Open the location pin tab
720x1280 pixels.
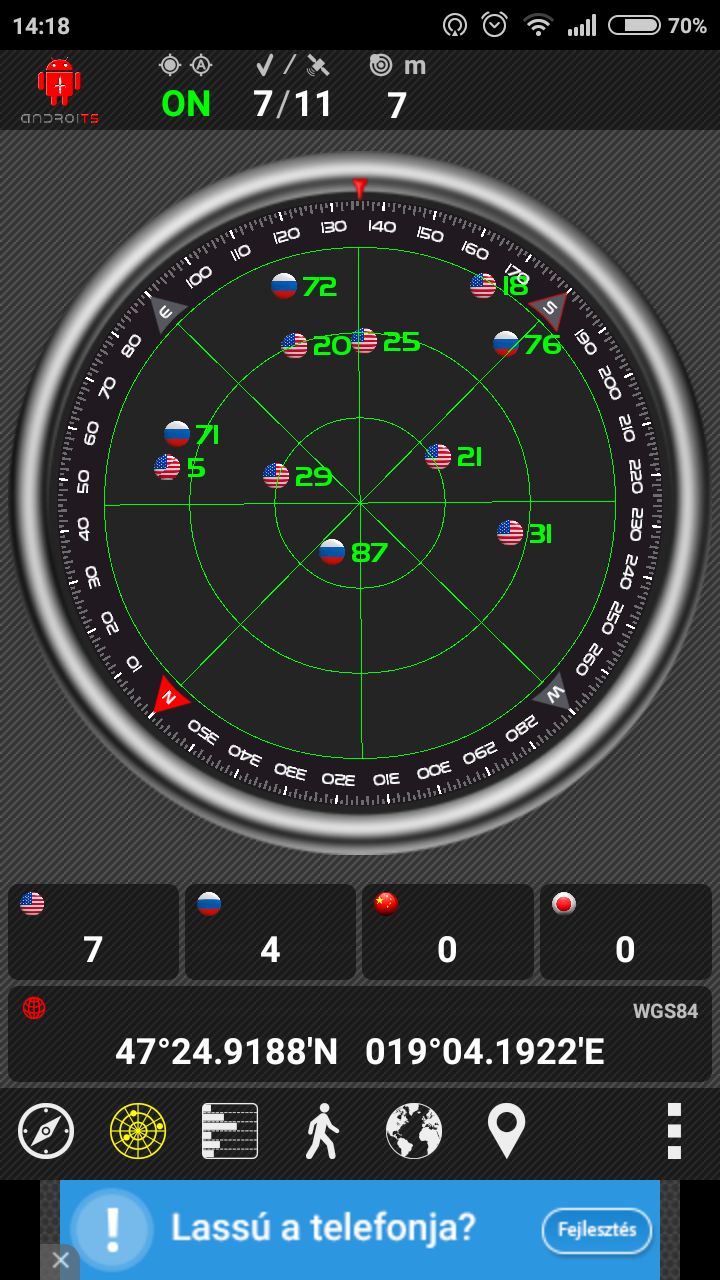(506, 1131)
